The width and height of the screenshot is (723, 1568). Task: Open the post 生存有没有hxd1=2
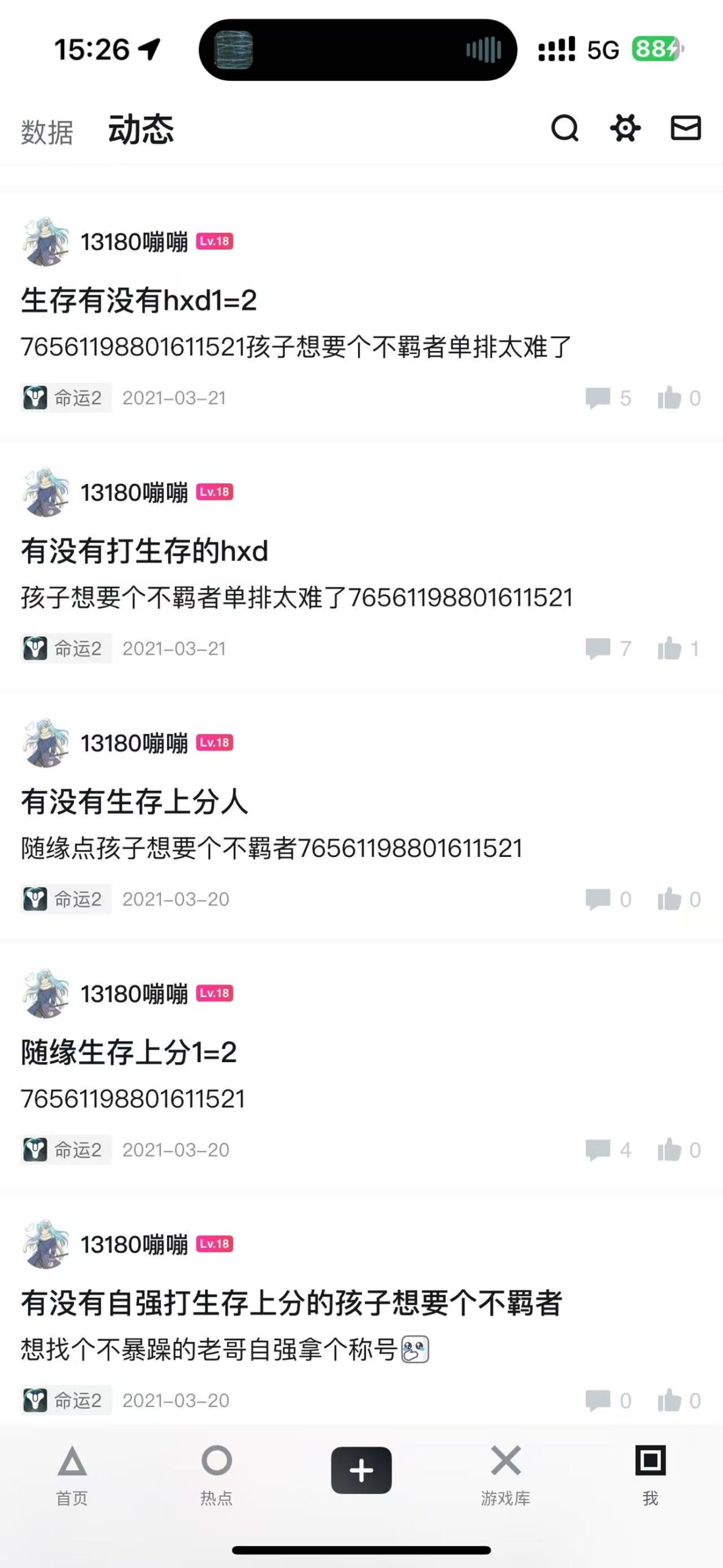pyautogui.click(x=139, y=301)
